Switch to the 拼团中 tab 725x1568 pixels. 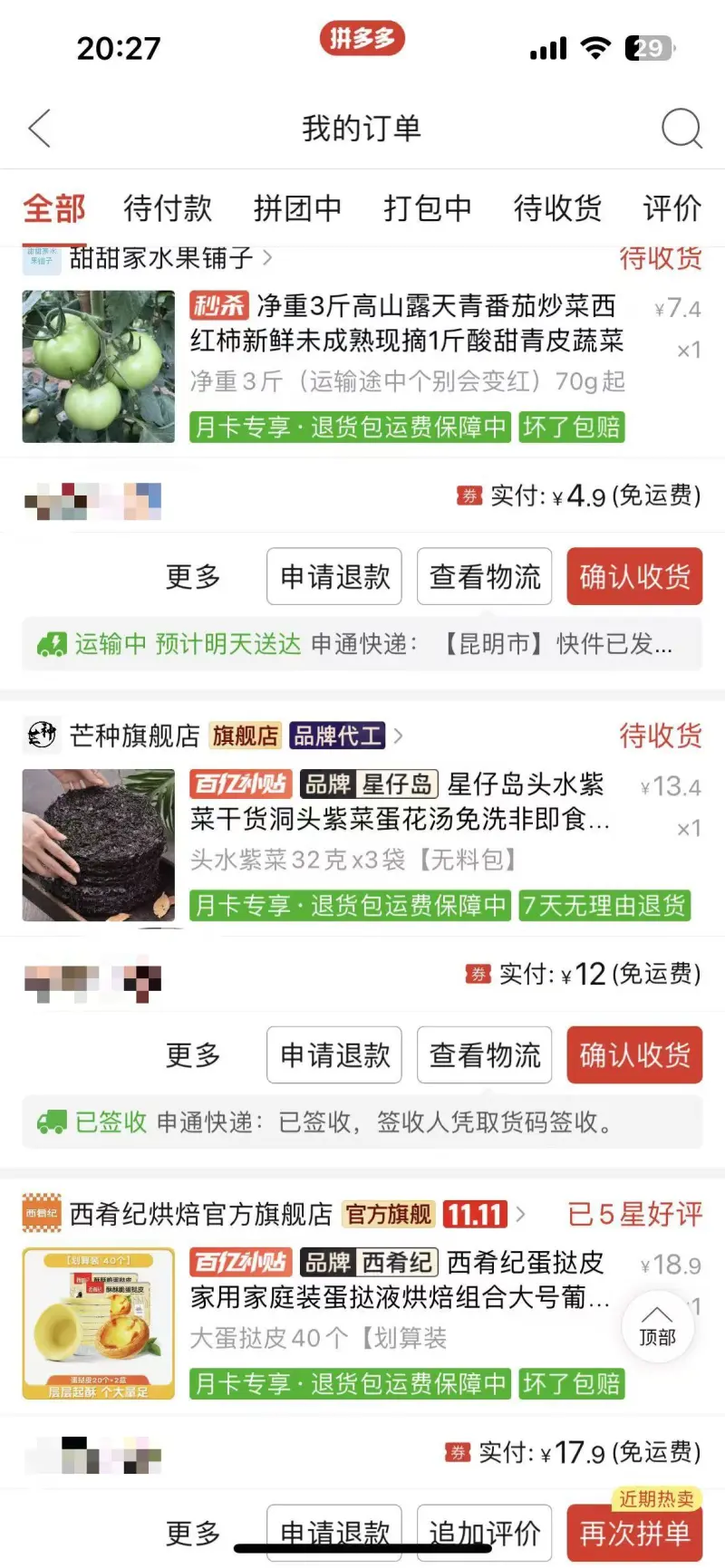coord(297,208)
